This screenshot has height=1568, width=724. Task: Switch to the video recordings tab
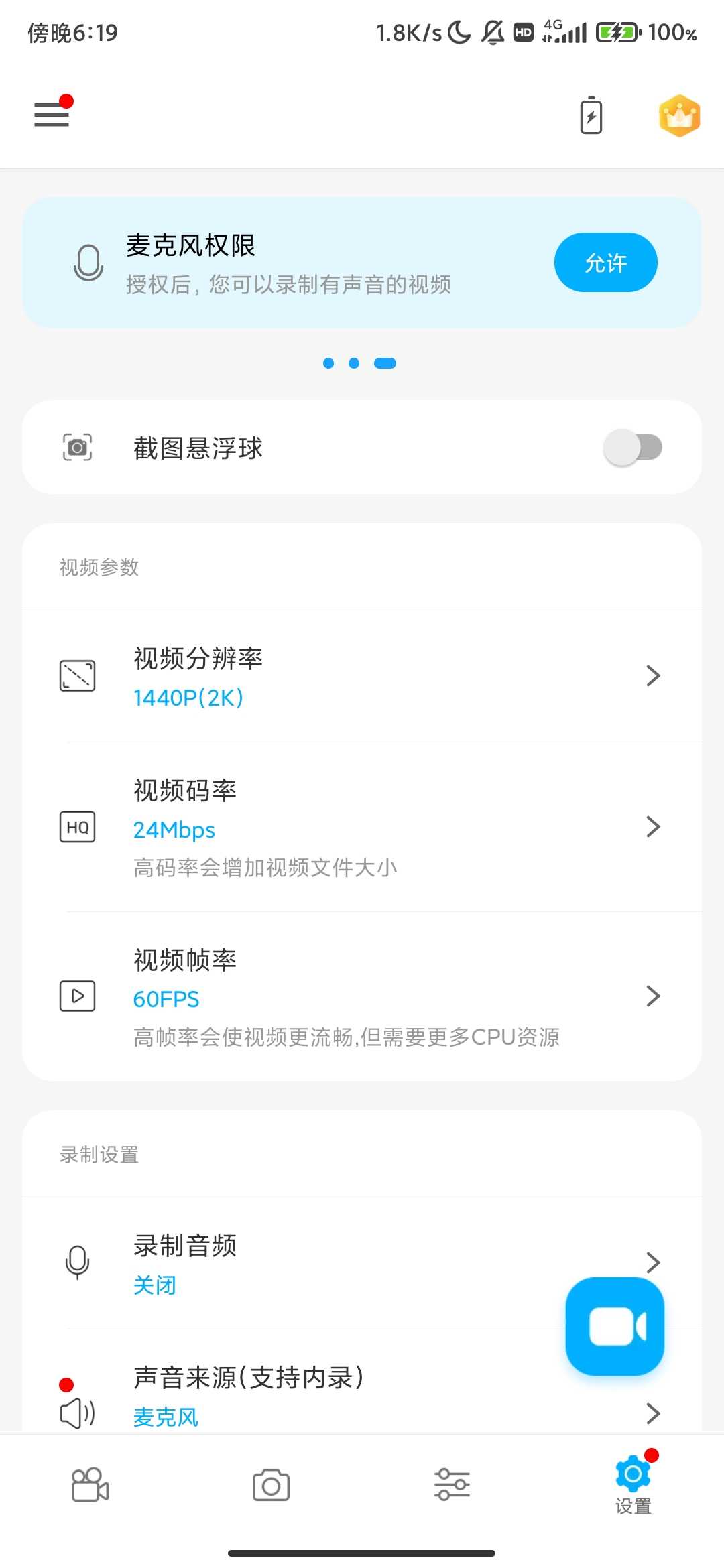(90, 1485)
